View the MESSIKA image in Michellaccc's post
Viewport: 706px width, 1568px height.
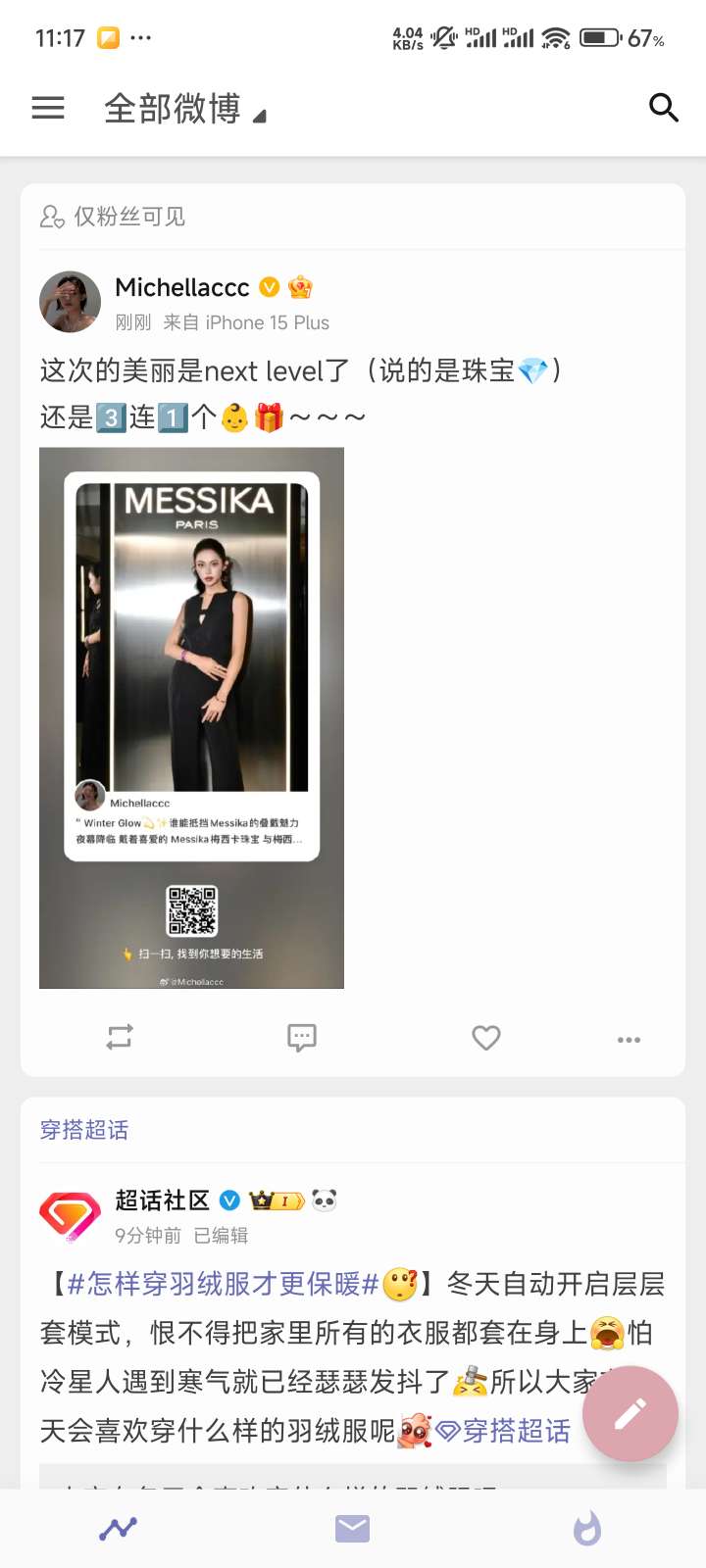click(191, 717)
